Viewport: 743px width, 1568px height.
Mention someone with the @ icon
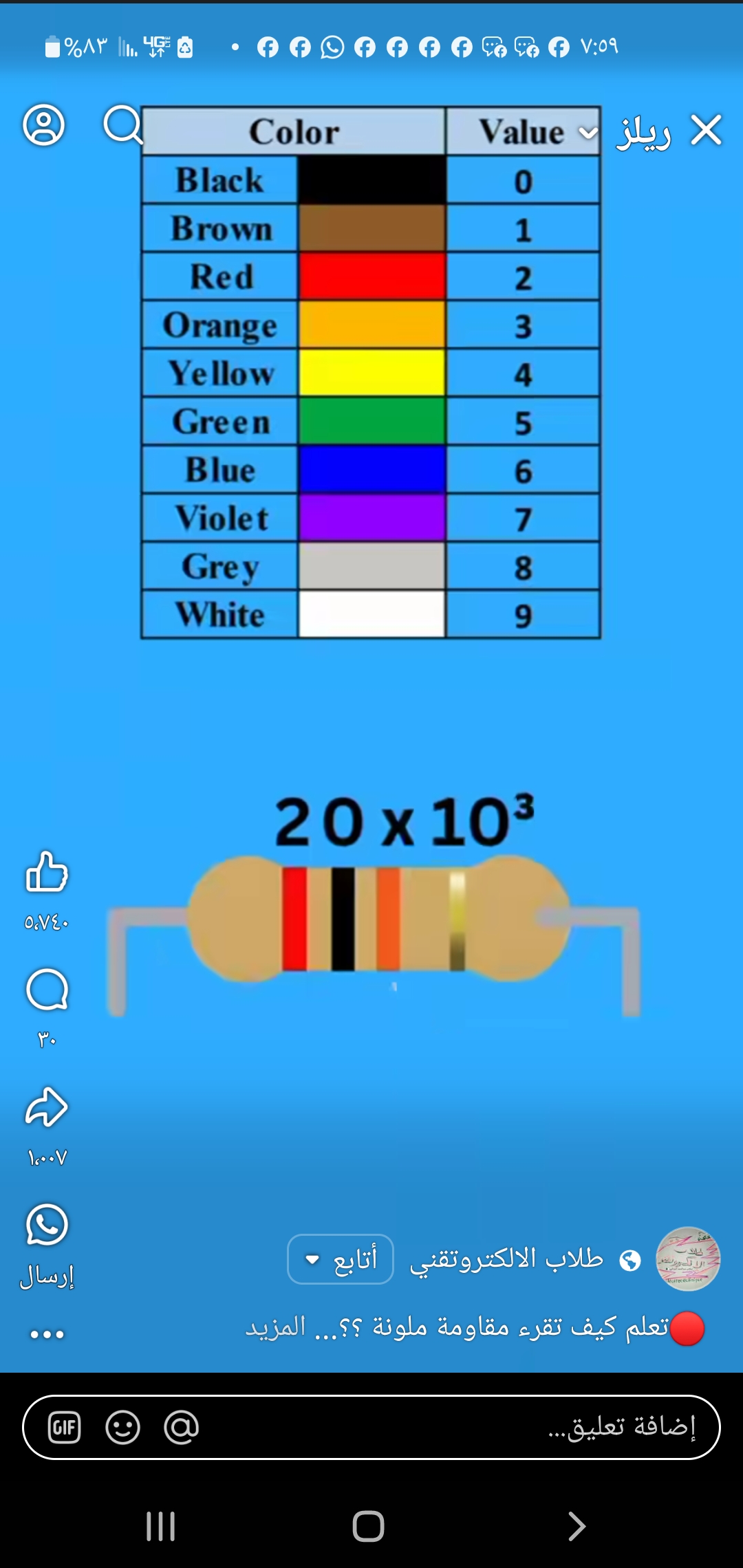pyautogui.click(x=182, y=1428)
